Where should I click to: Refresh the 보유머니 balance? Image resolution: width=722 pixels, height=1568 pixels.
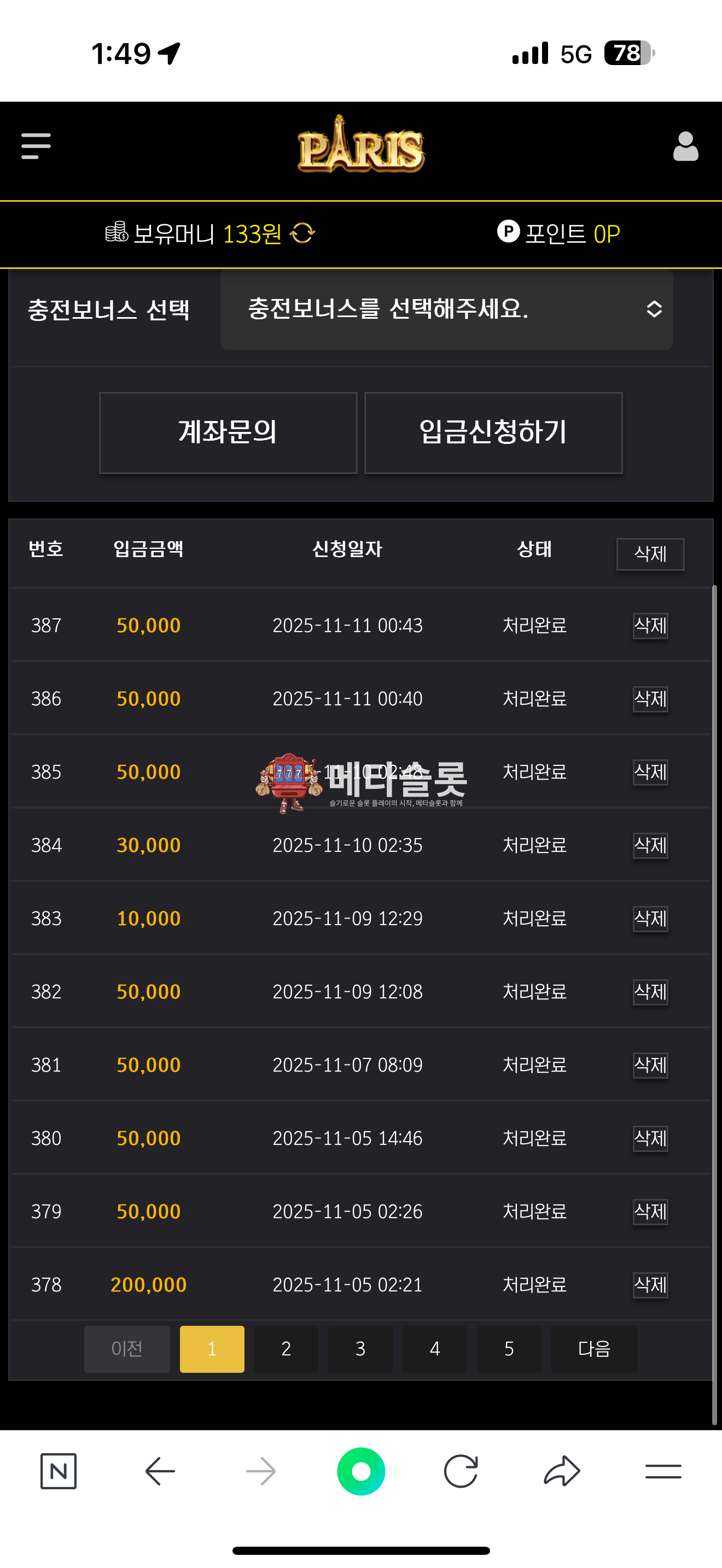[302, 233]
